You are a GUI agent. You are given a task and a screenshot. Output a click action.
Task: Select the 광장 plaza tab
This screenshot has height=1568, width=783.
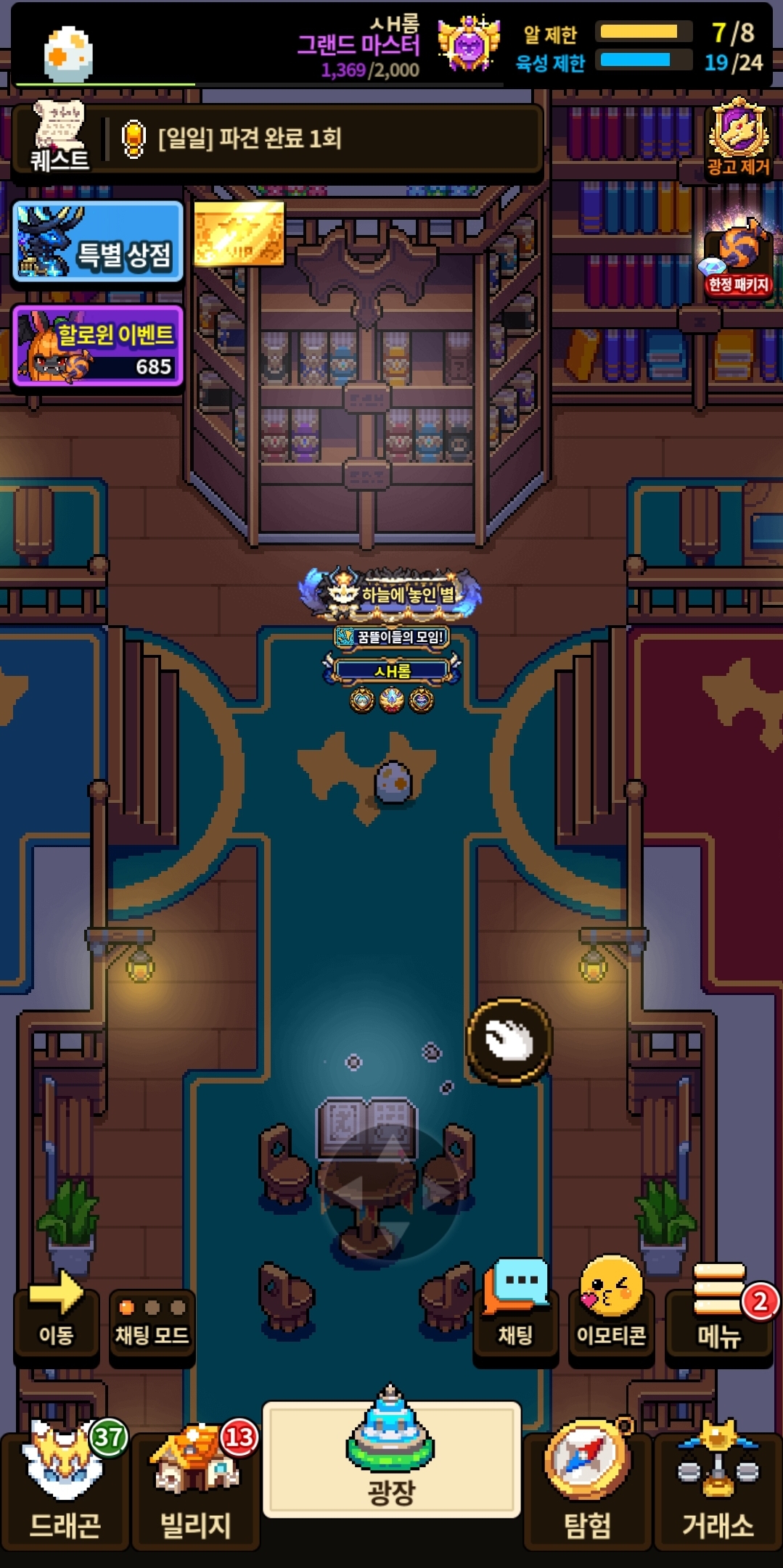coord(391,1459)
